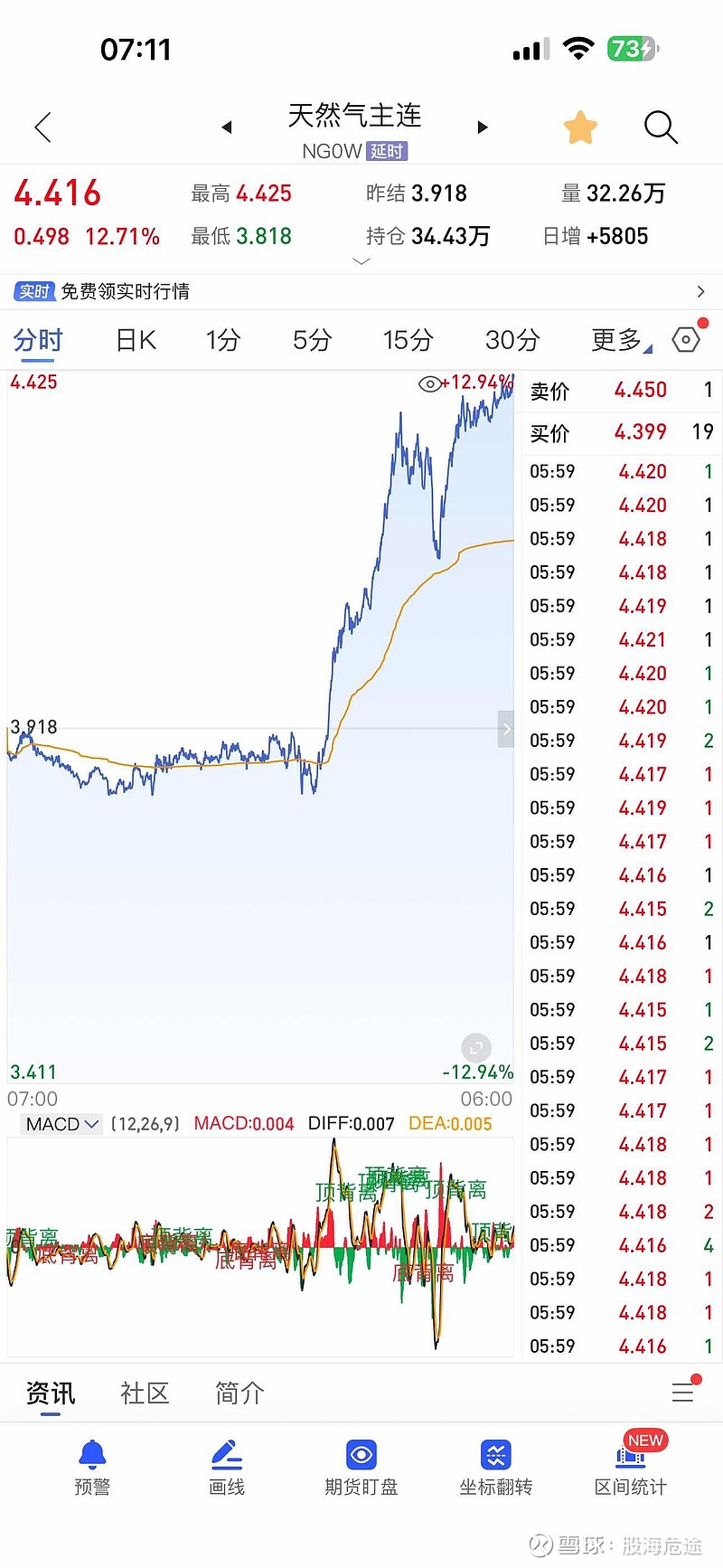Switch to the 社区 tab
The width and height of the screenshot is (723, 1568).
(145, 1393)
